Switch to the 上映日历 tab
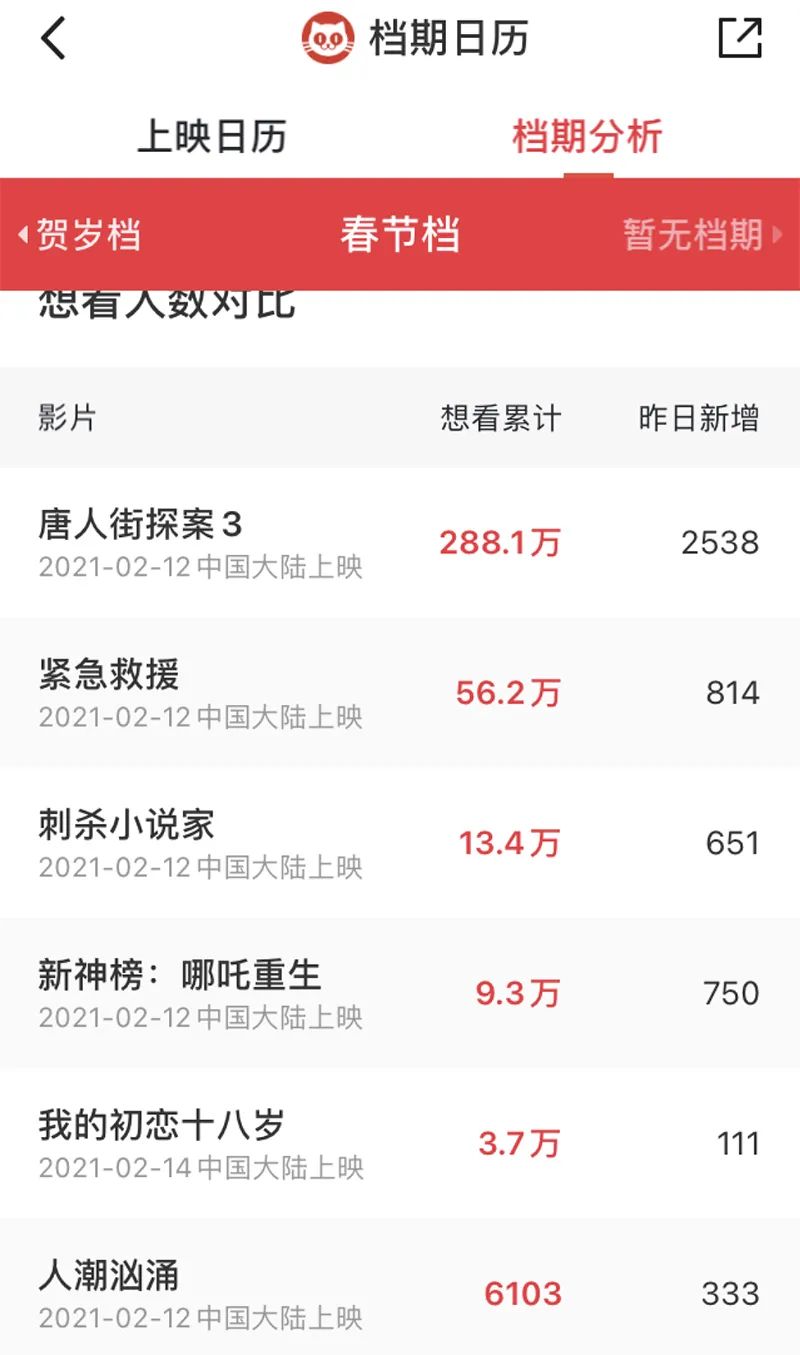 point(212,137)
